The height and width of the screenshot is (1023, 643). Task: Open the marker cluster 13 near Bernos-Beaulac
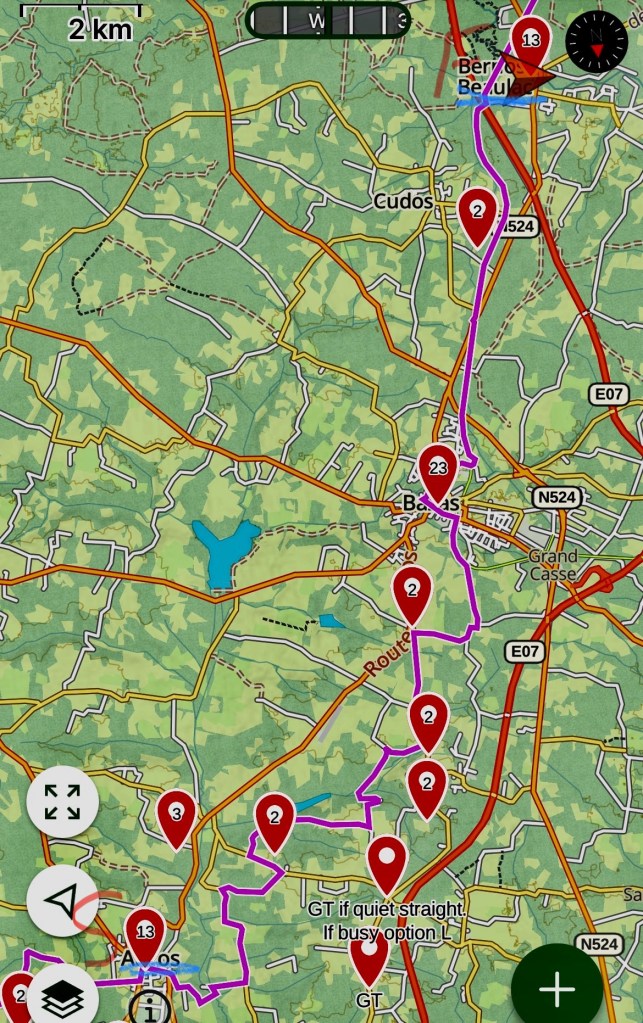point(531,41)
